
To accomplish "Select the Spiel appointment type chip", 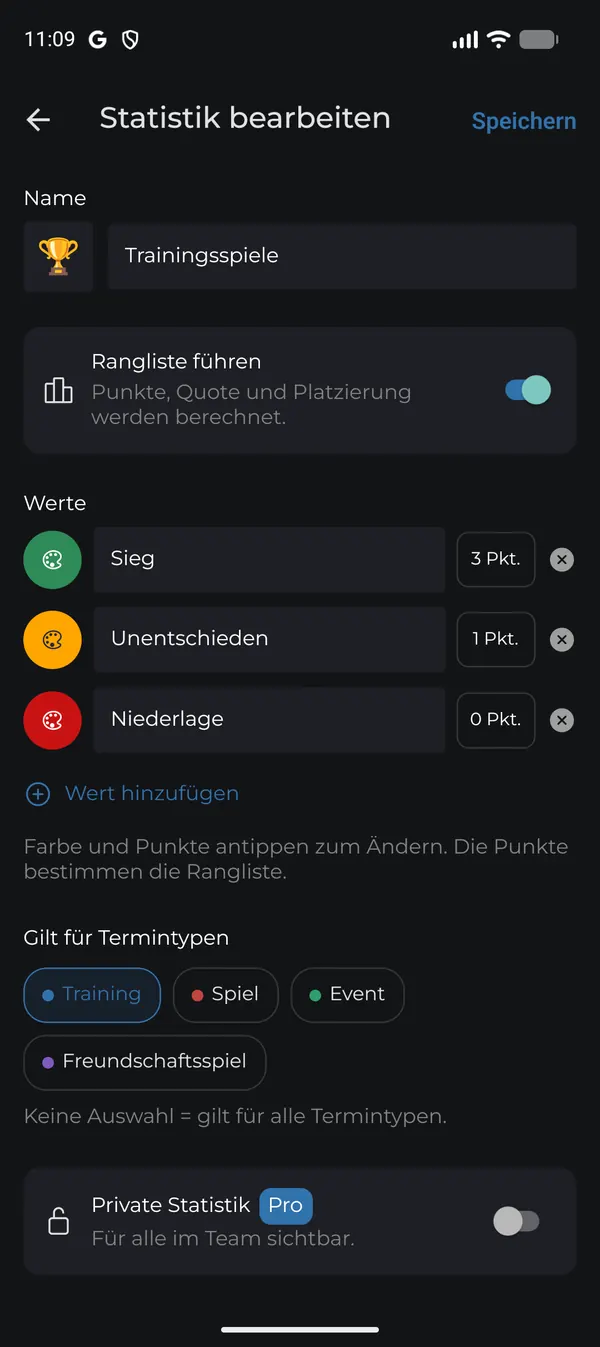I will (225, 995).
